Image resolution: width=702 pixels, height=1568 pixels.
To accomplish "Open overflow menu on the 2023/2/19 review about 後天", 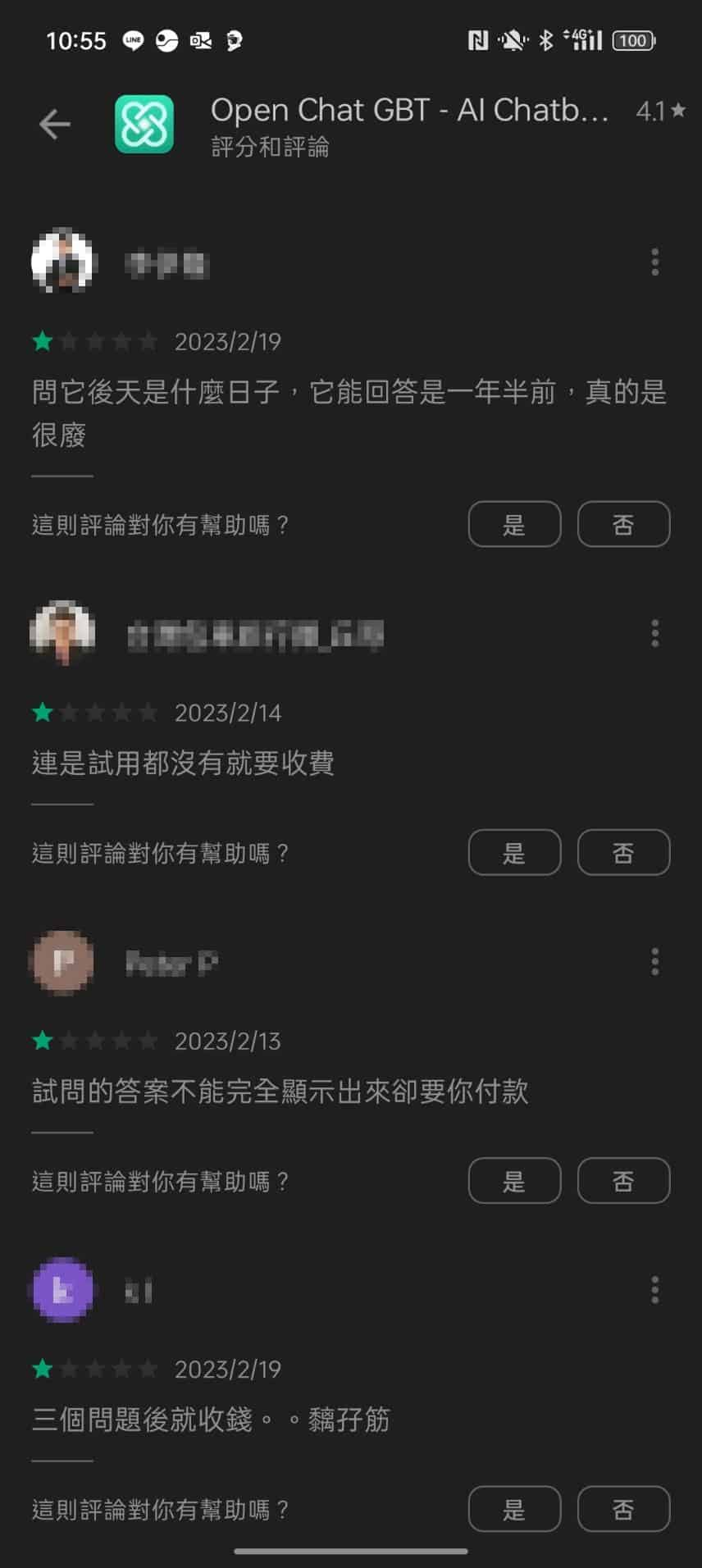I will 654,262.
